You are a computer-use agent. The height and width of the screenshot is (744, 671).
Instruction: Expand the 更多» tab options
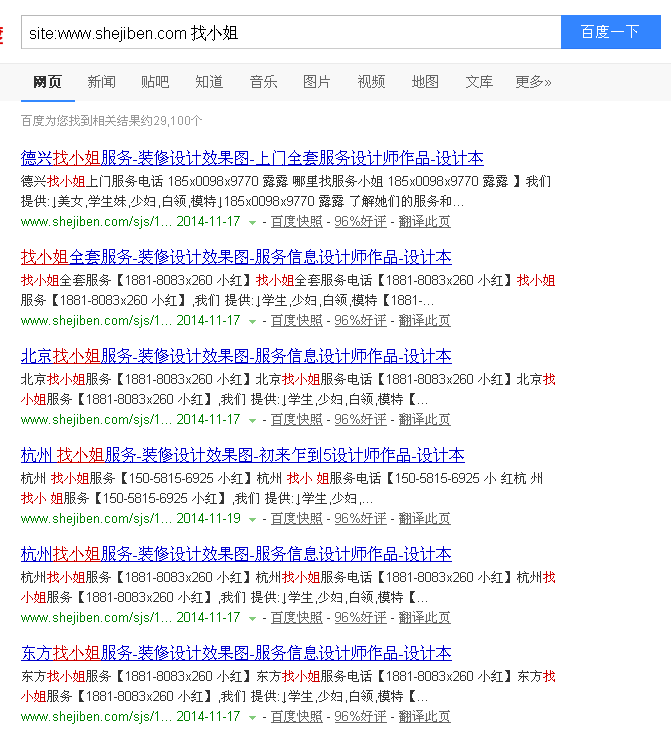tap(533, 82)
